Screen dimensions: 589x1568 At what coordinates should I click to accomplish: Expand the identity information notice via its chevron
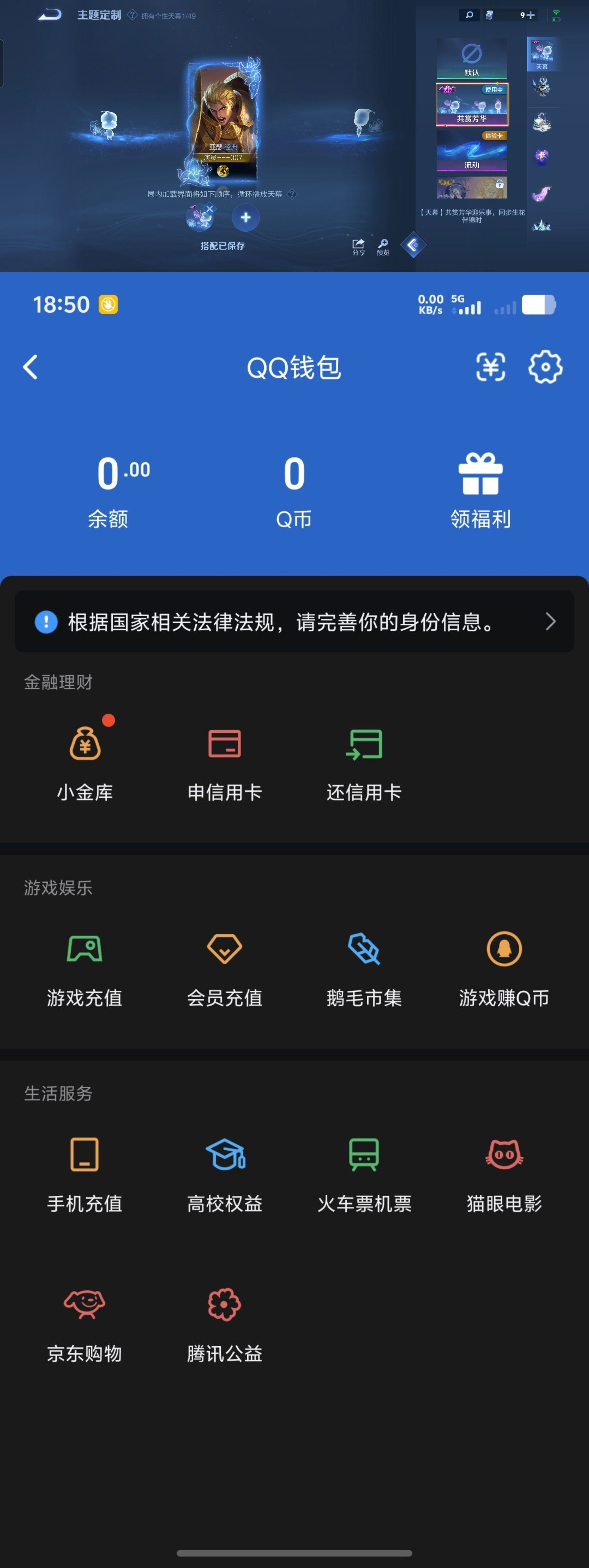[551, 621]
